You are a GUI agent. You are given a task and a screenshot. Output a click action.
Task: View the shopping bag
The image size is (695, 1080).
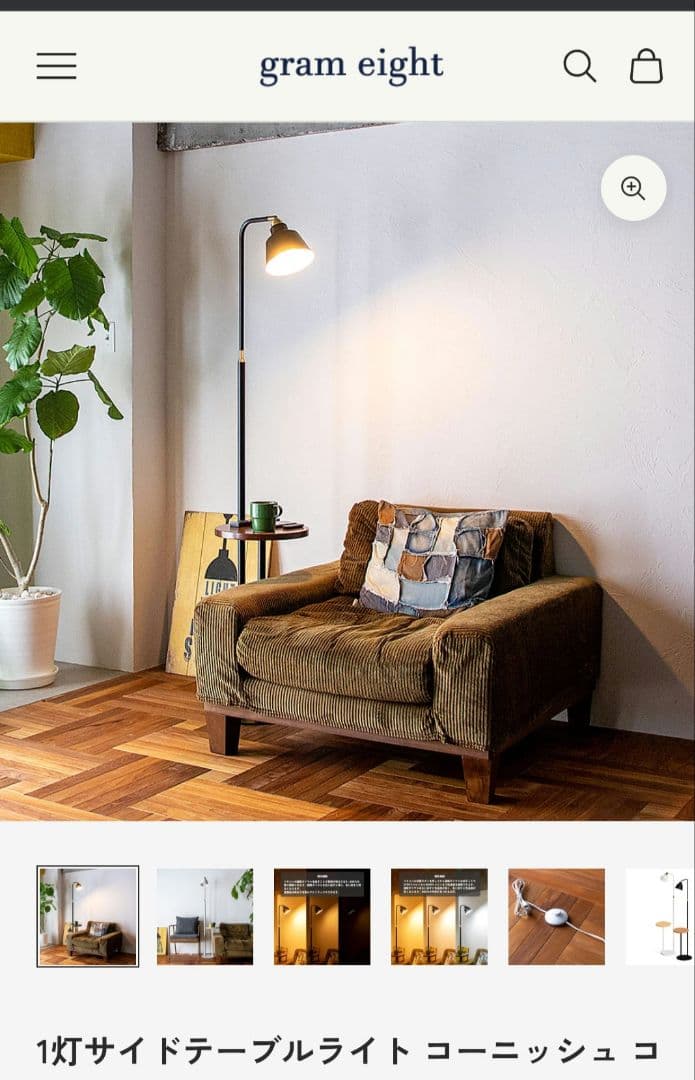646,66
